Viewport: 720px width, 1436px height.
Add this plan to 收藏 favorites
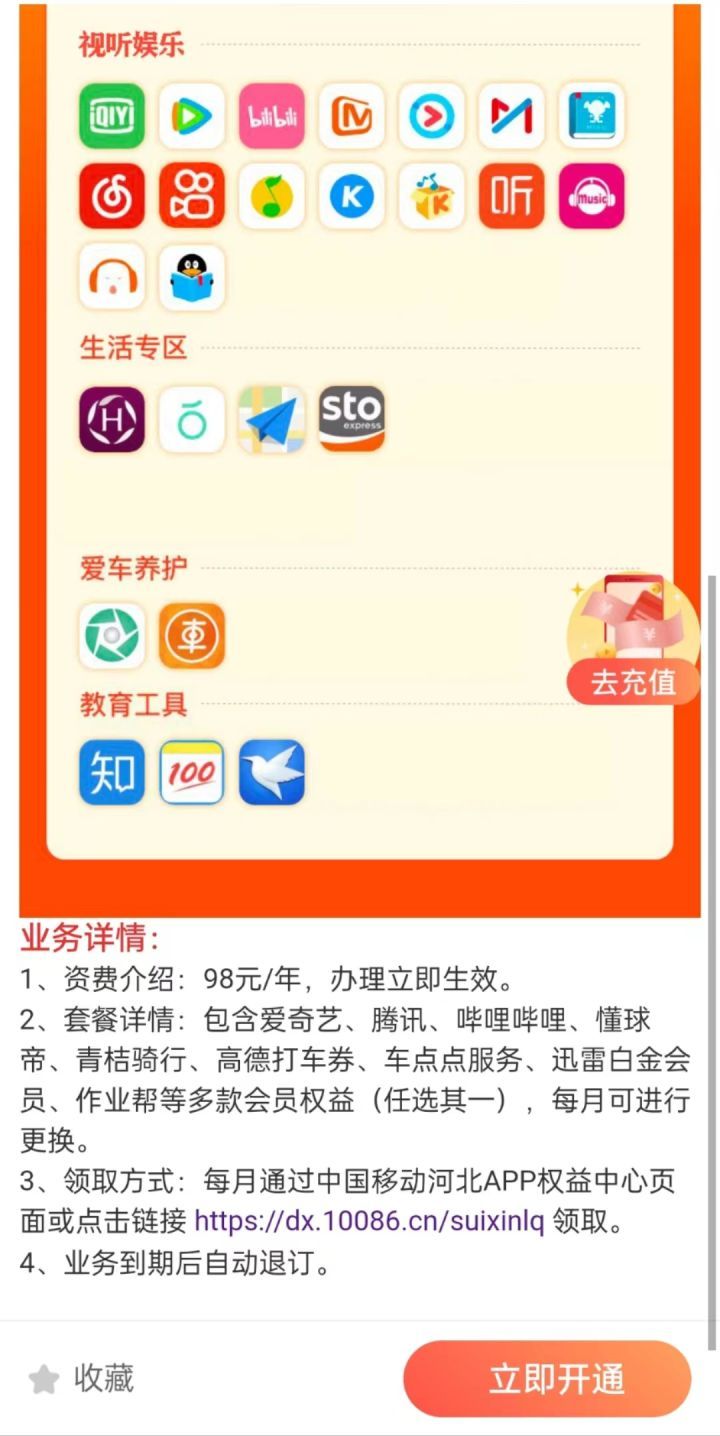(80, 1379)
